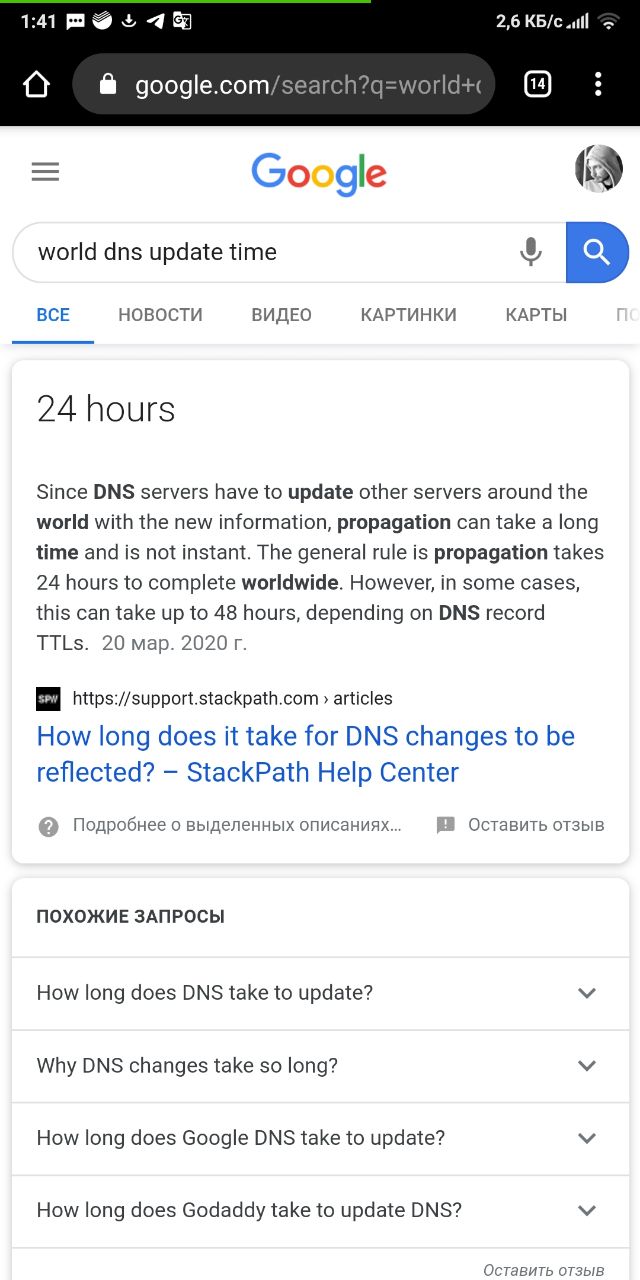
Task: Start voice search with the microphone
Action: (x=531, y=252)
